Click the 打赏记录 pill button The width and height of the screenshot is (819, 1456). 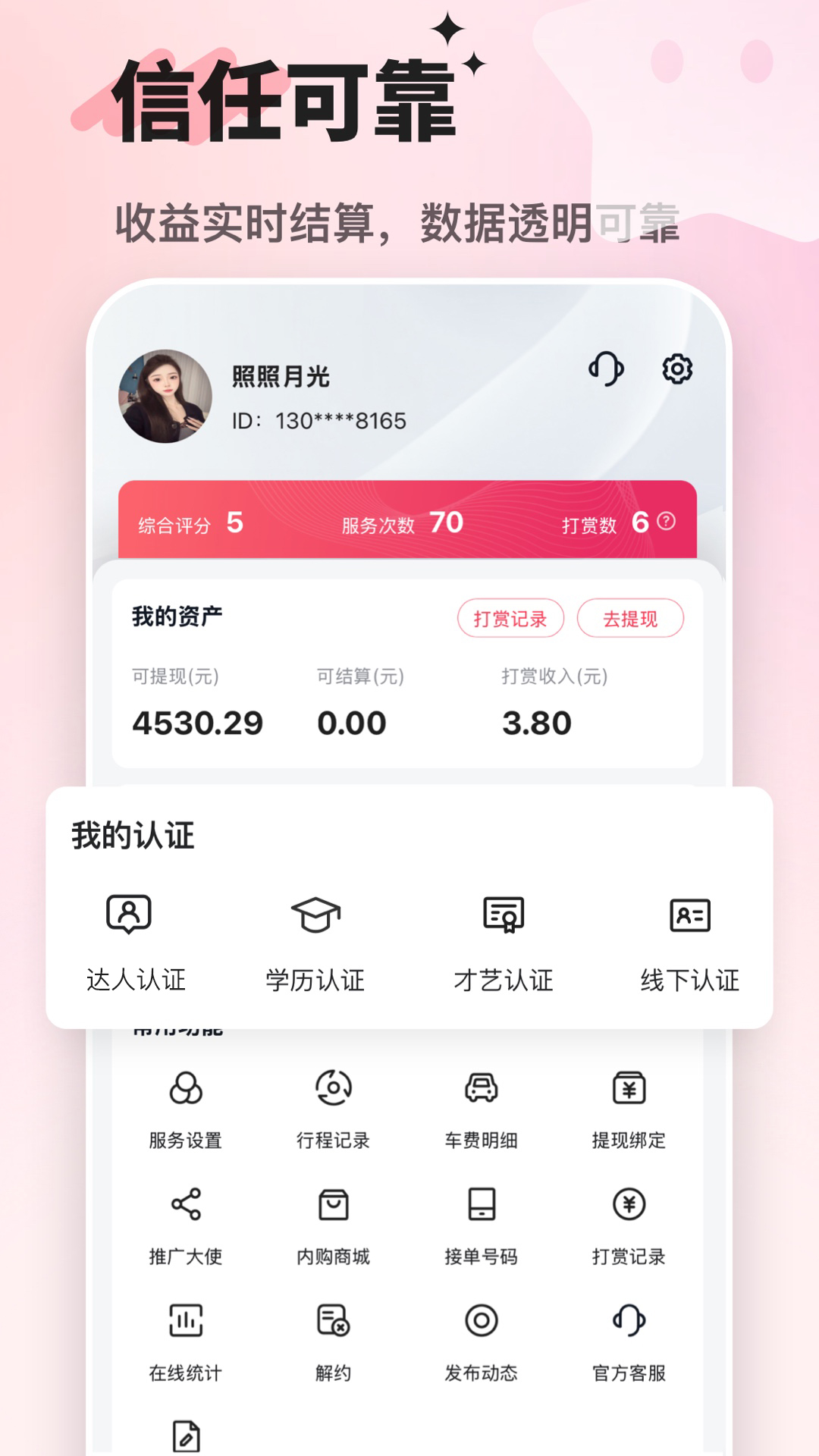click(511, 619)
